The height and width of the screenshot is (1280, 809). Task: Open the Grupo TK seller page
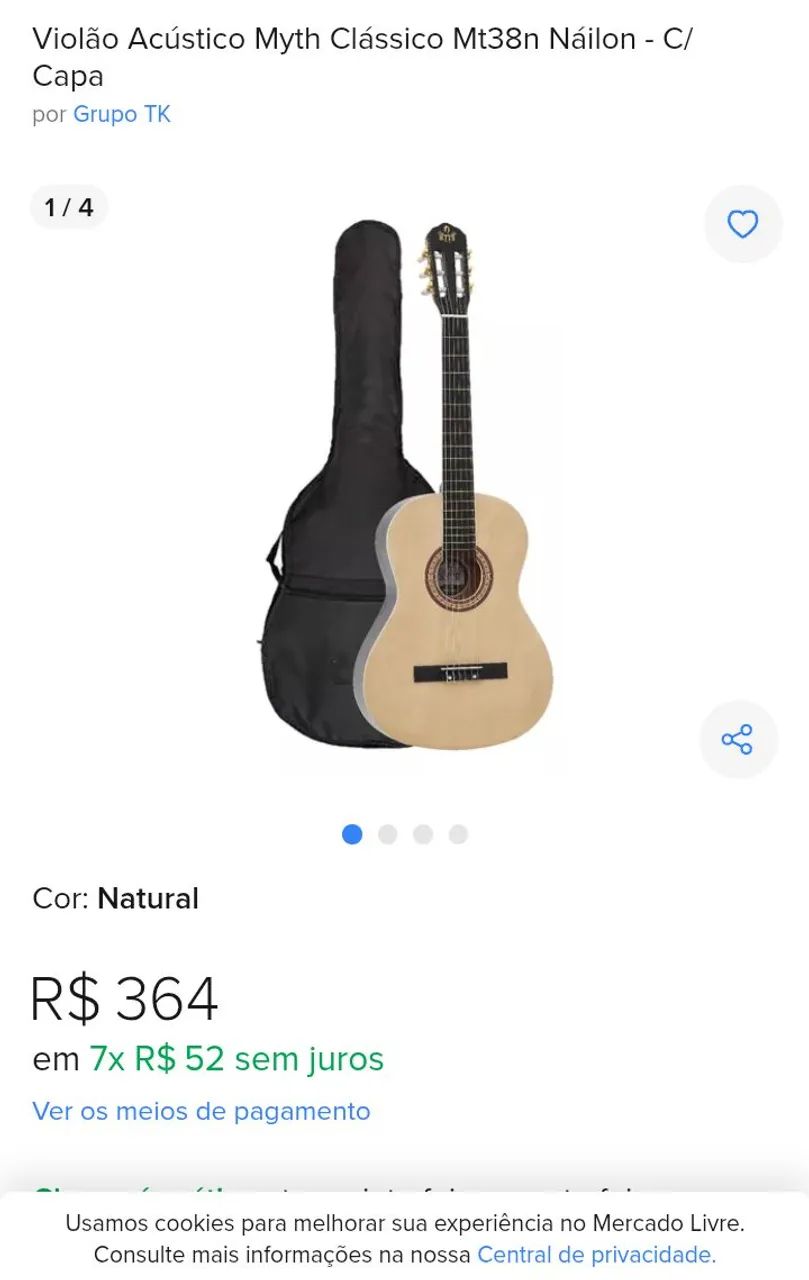[x=121, y=113]
